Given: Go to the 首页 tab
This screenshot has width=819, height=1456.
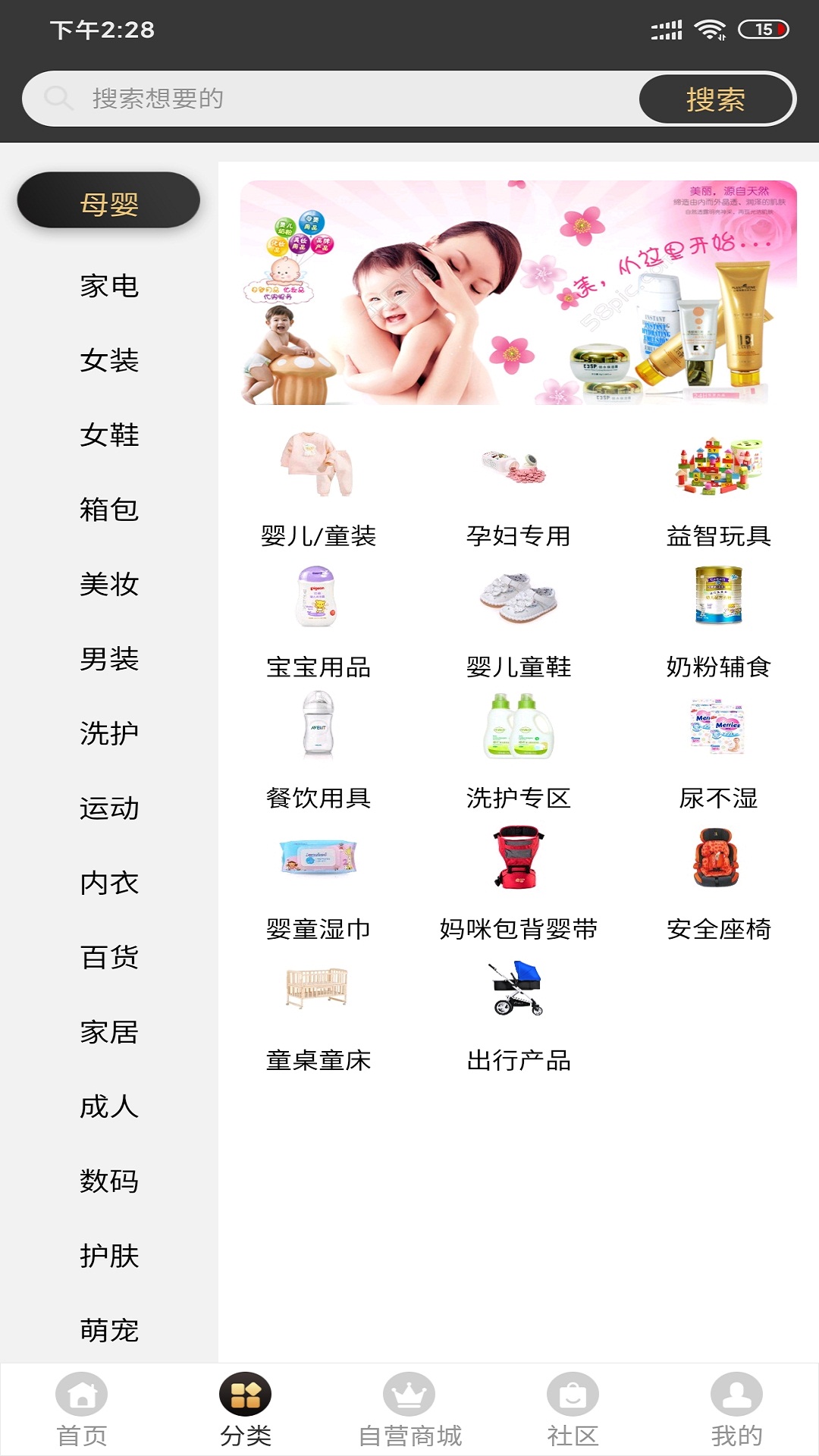Looking at the screenshot, I should click(82, 1409).
